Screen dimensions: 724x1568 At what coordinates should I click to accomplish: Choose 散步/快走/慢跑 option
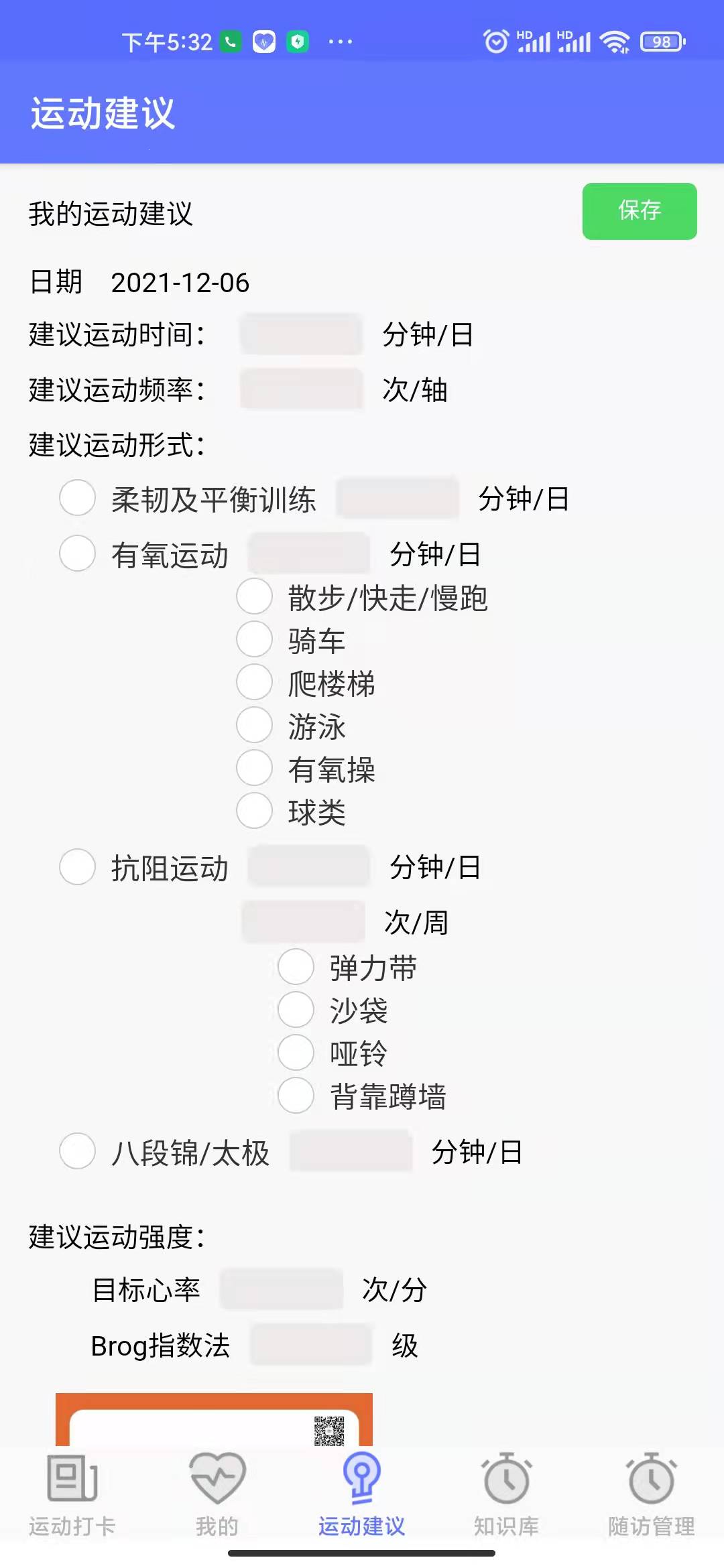tap(254, 596)
